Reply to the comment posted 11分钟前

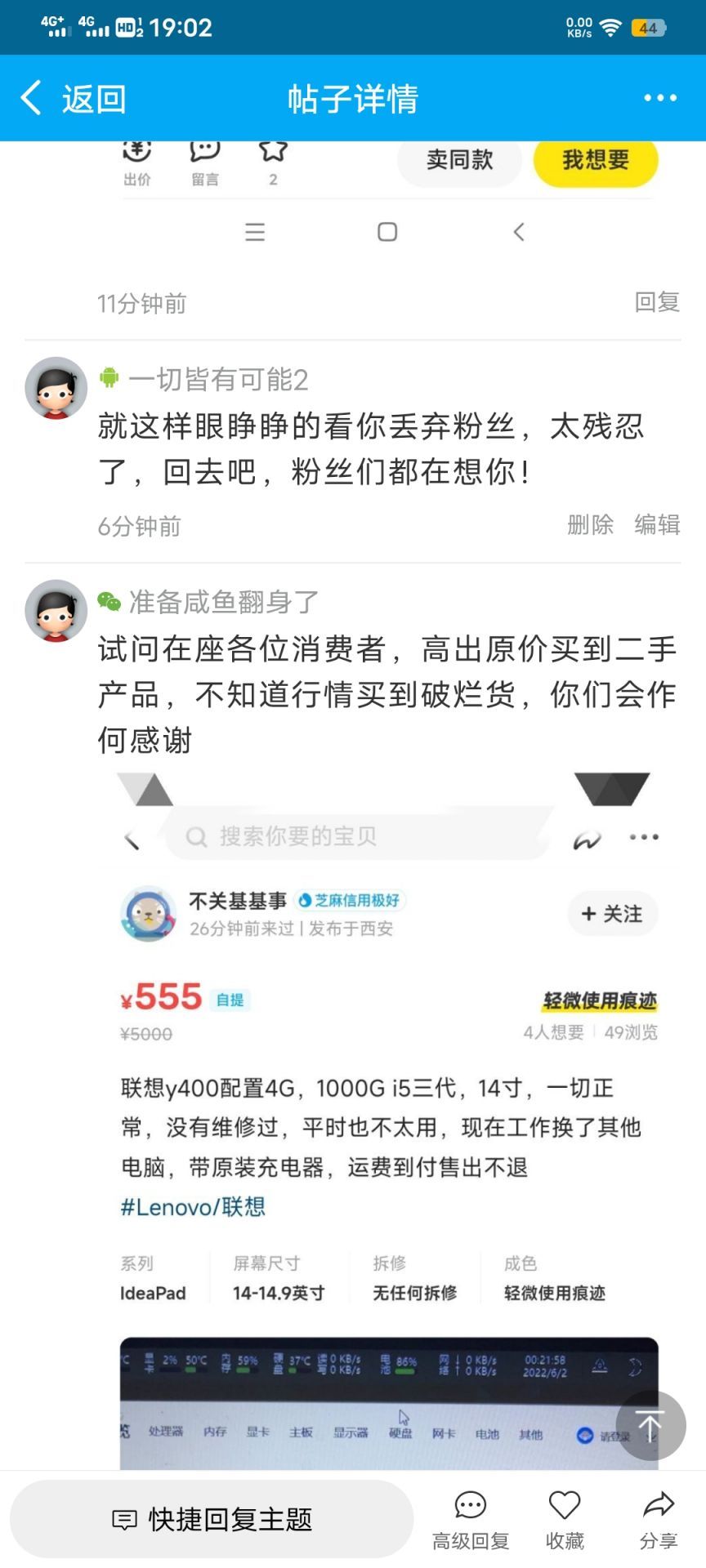pyautogui.click(x=657, y=302)
